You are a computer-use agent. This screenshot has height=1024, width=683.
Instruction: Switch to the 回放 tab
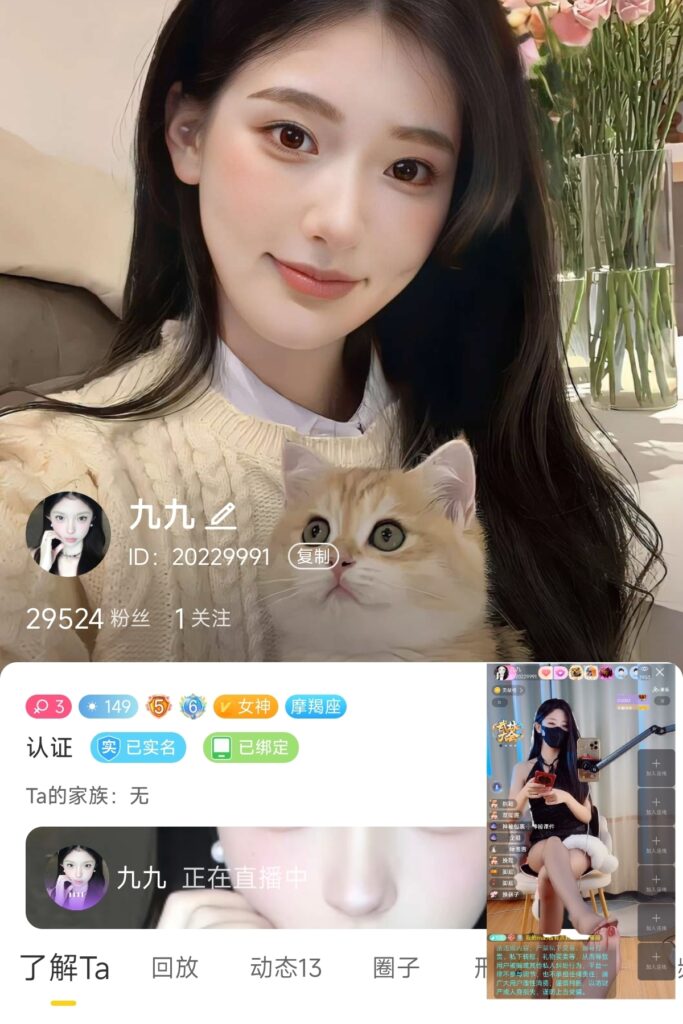[x=175, y=968]
